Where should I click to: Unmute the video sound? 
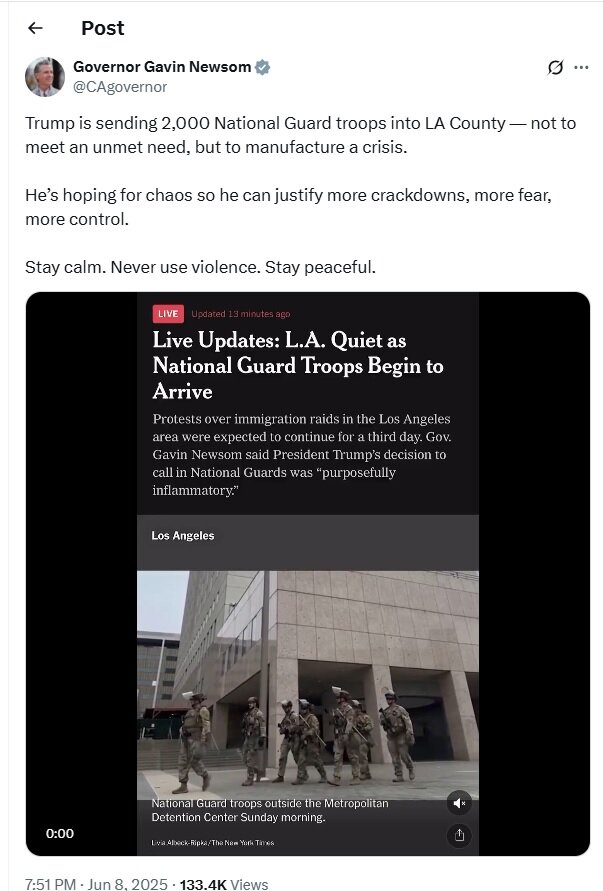[459, 803]
